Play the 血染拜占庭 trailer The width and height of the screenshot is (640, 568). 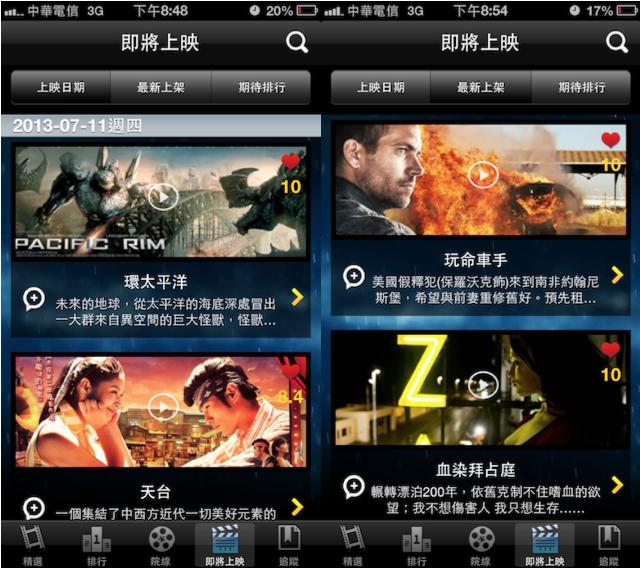coord(483,385)
